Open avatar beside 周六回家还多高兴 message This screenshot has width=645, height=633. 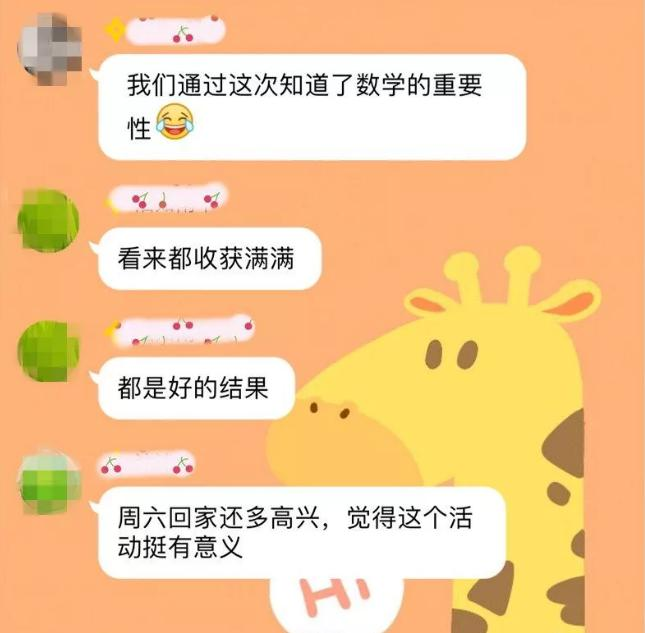point(48,484)
